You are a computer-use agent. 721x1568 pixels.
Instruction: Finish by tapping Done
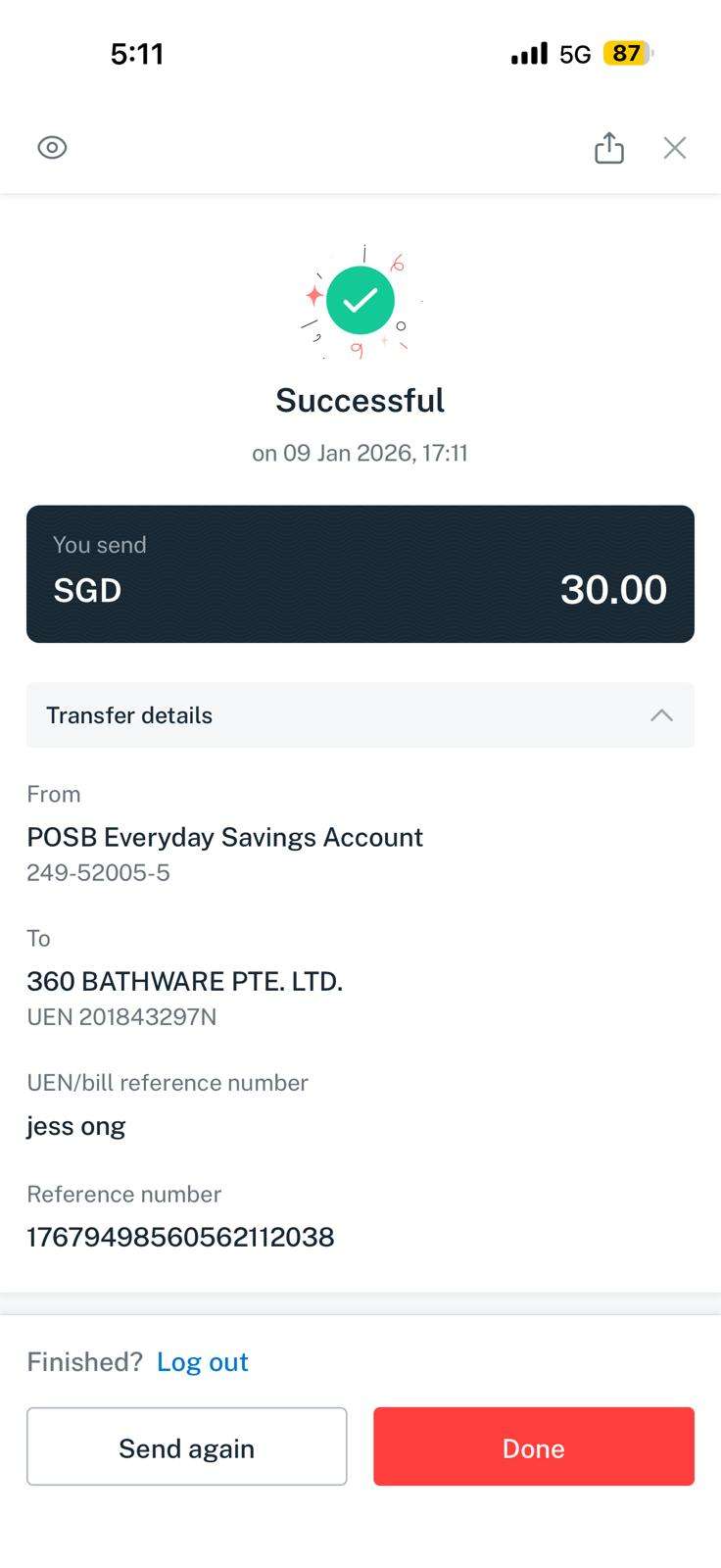coord(533,1447)
